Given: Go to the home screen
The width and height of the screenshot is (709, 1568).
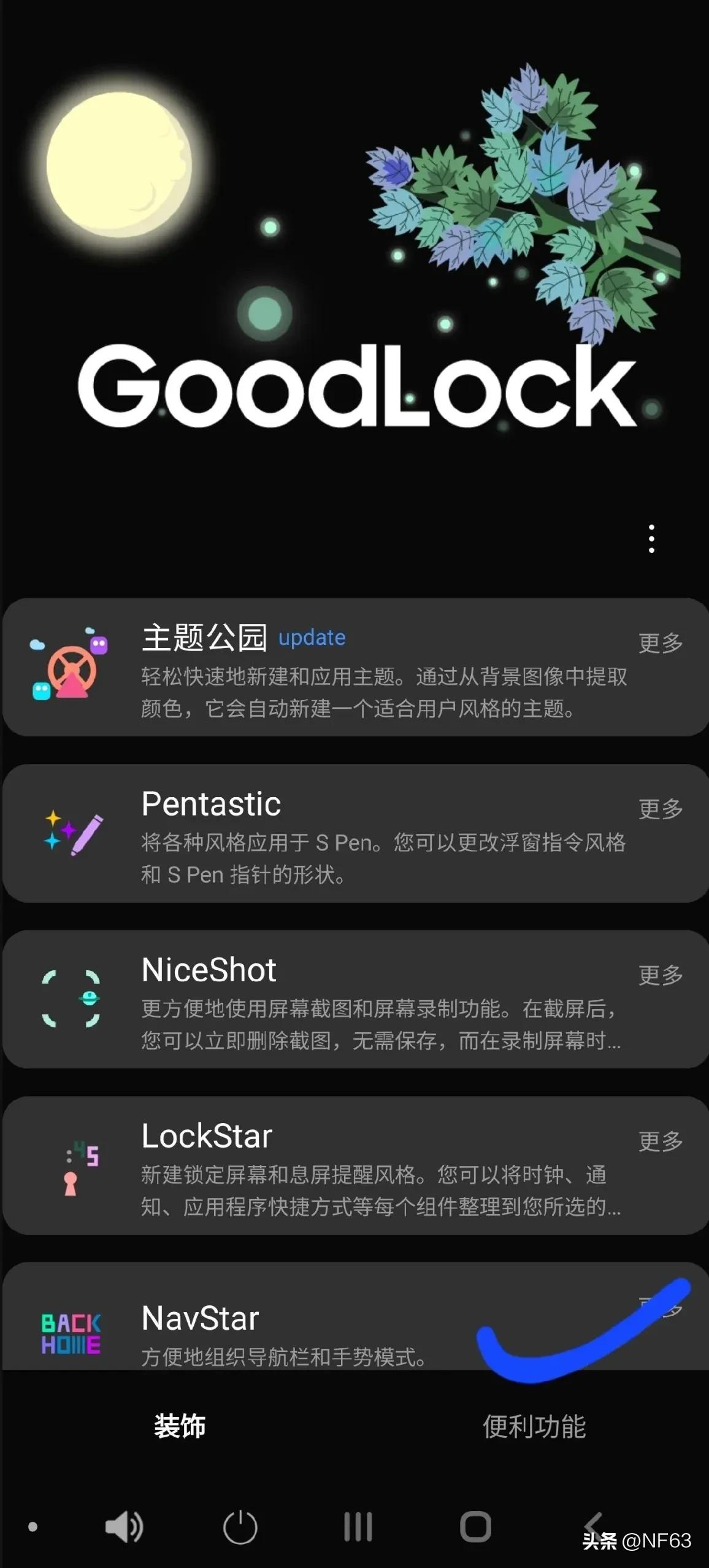Looking at the screenshot, I should coord(475,1527).
